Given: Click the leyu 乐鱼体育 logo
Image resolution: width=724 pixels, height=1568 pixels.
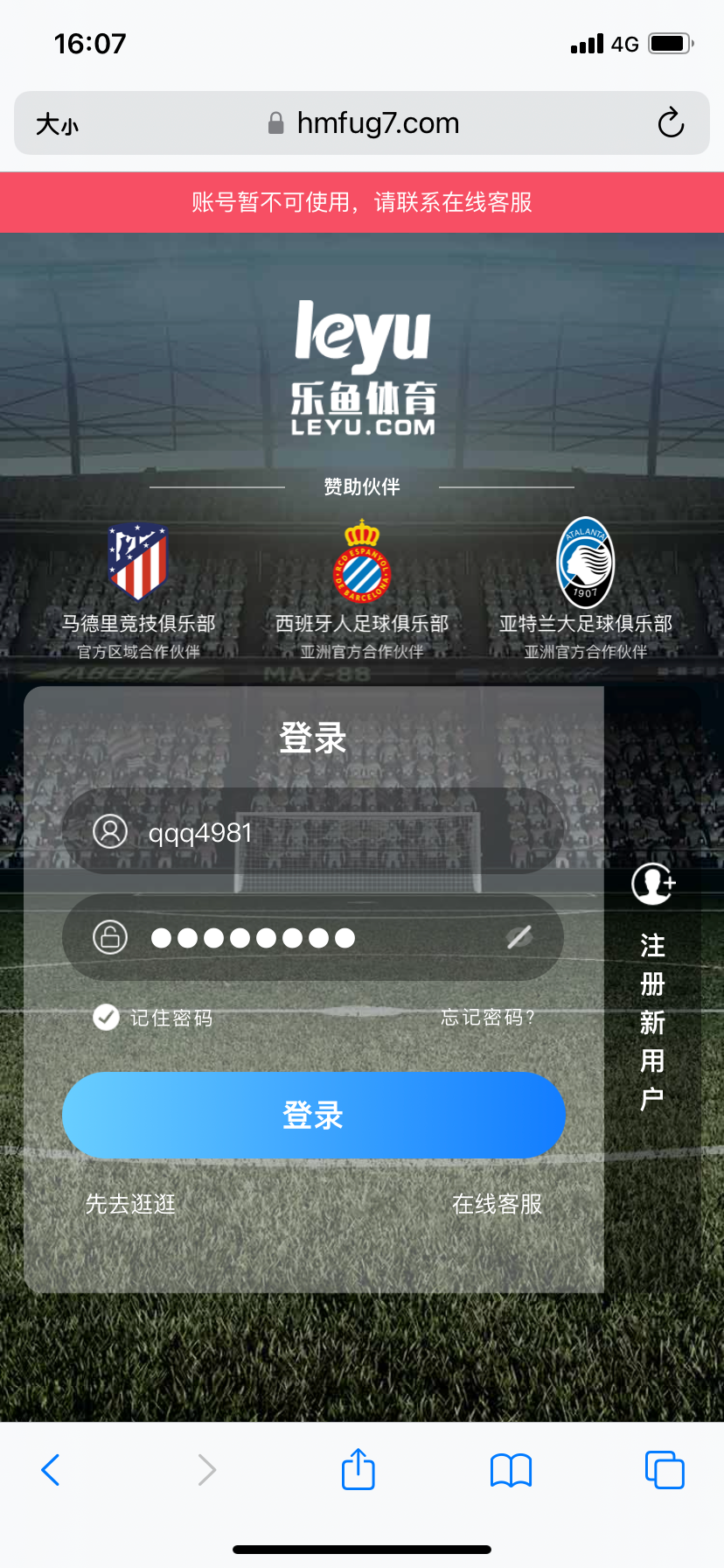Looking at the screenshot, I should 362,367.
